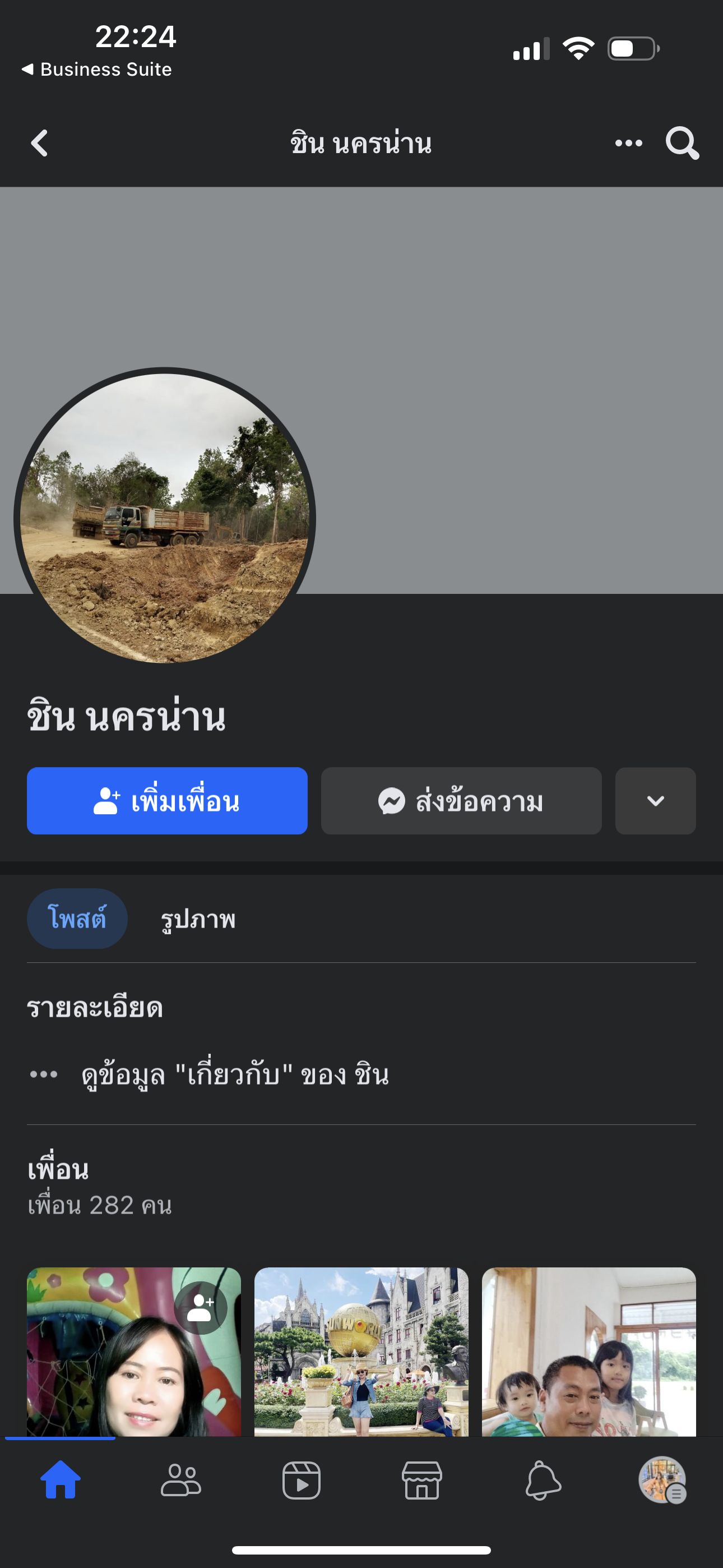Search within this profile
Image resolution: width=723 pixels, height=1568 pixels.
pos(682,144)
